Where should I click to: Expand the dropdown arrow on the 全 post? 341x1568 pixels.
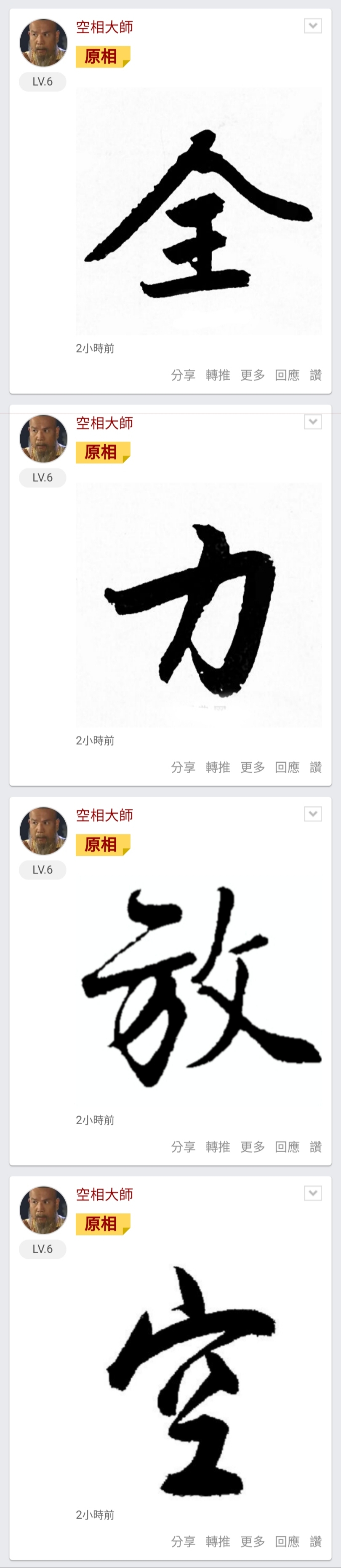[313, 26]
